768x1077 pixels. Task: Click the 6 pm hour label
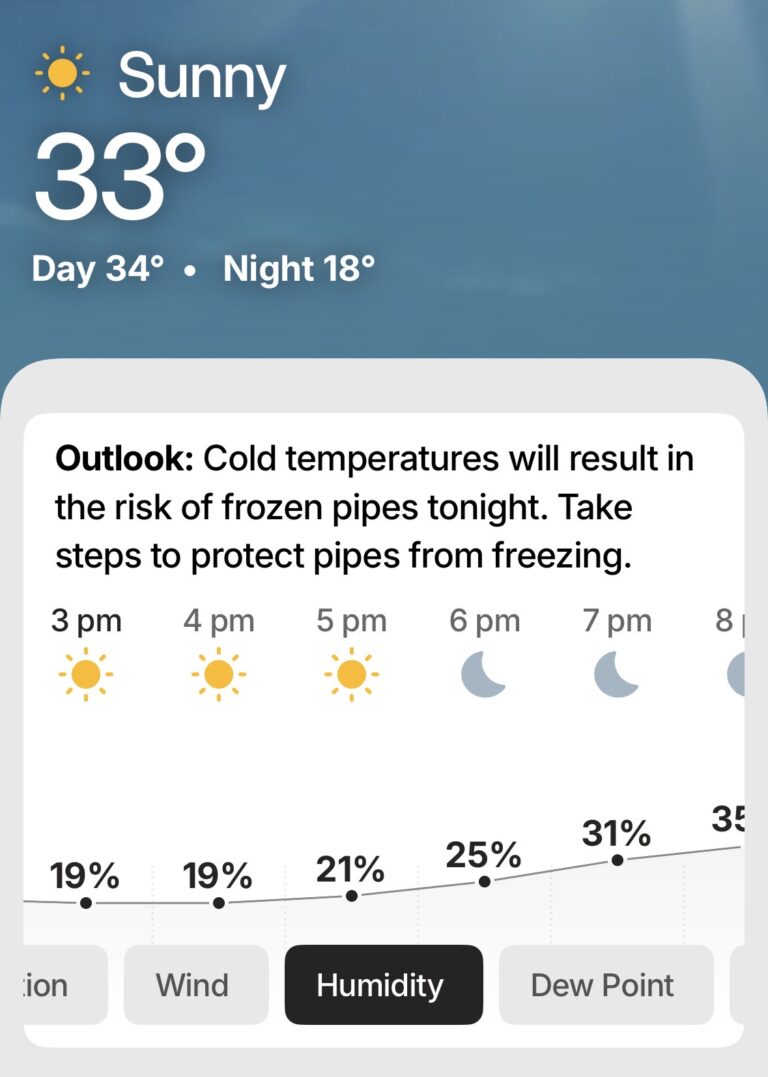coord(484,620)
